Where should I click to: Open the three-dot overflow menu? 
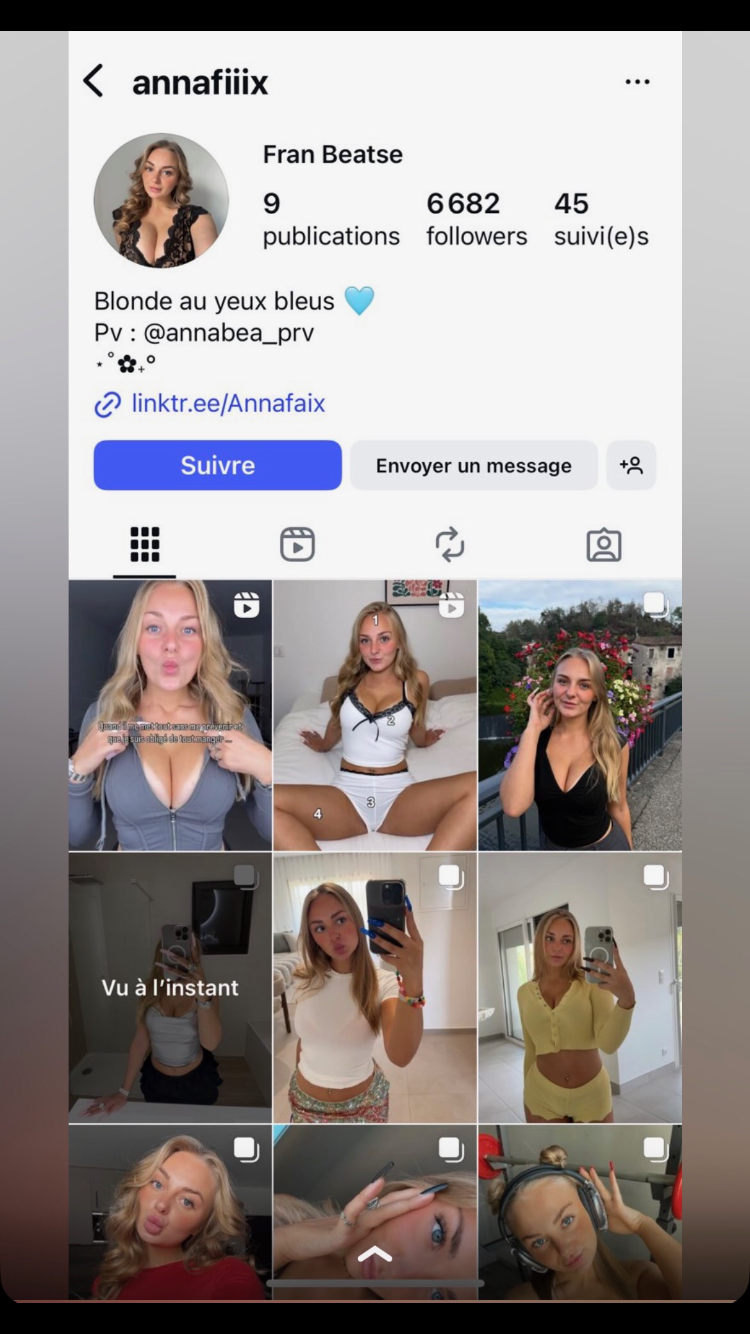click(x=637, y=82)
